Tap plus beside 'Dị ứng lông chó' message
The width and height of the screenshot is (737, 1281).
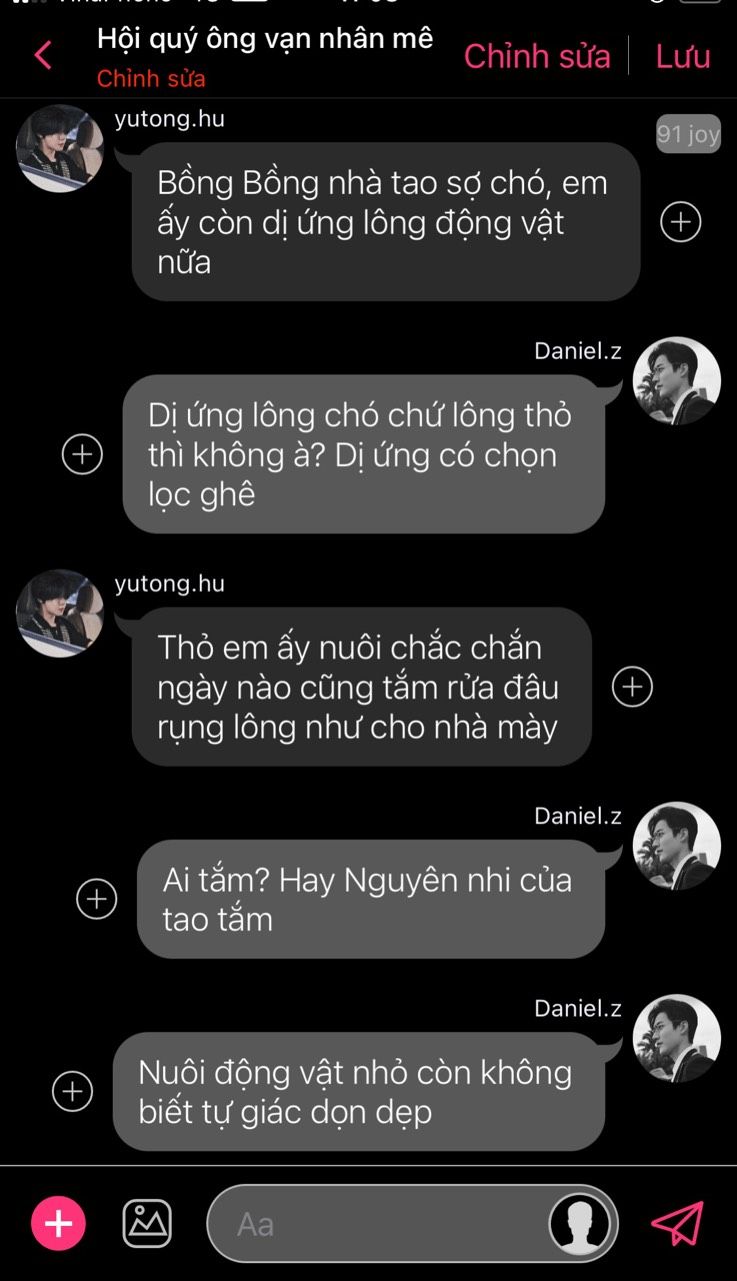[x=83, y=455]
